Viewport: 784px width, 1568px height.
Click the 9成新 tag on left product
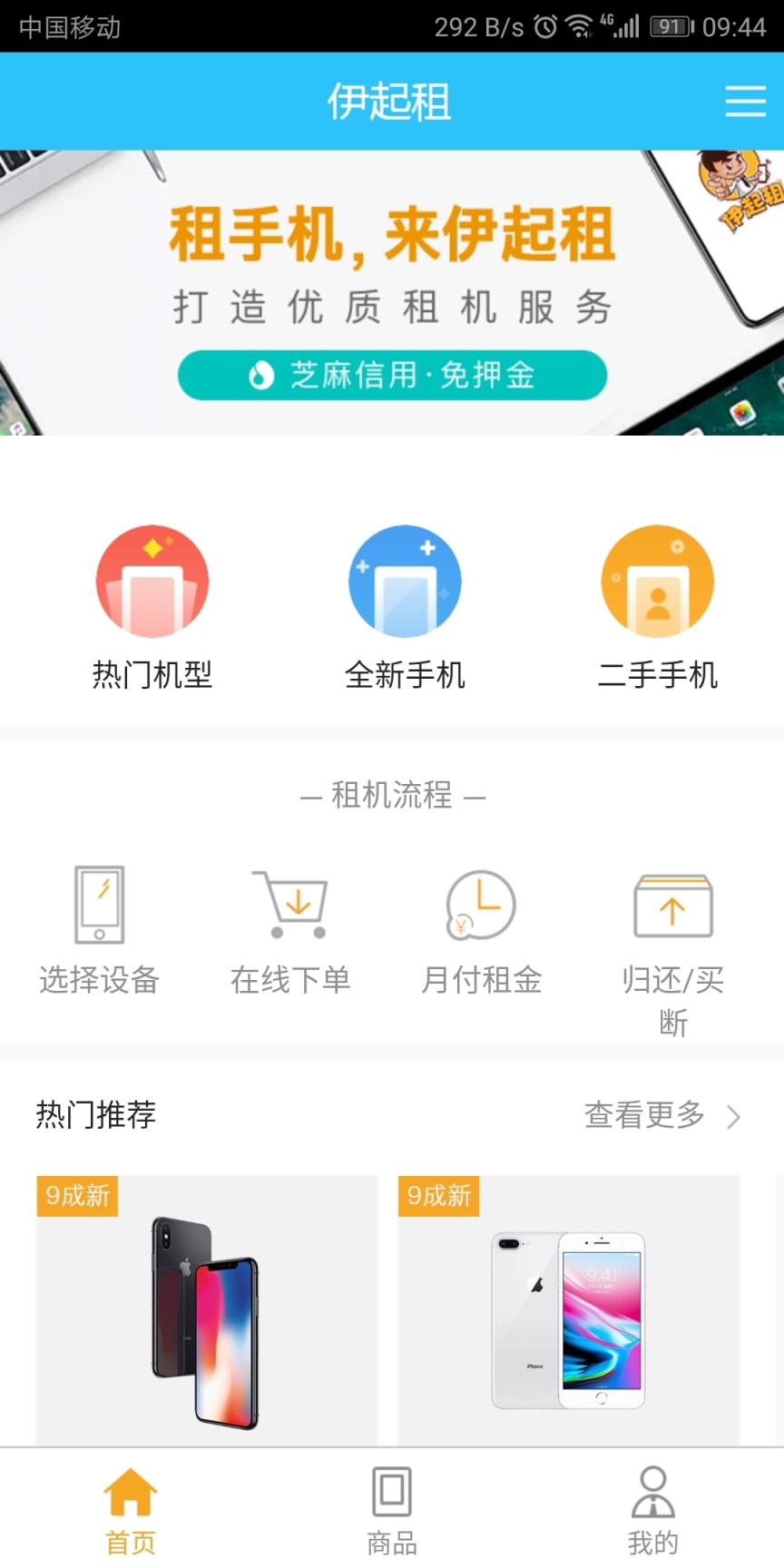click(76, 1197)
